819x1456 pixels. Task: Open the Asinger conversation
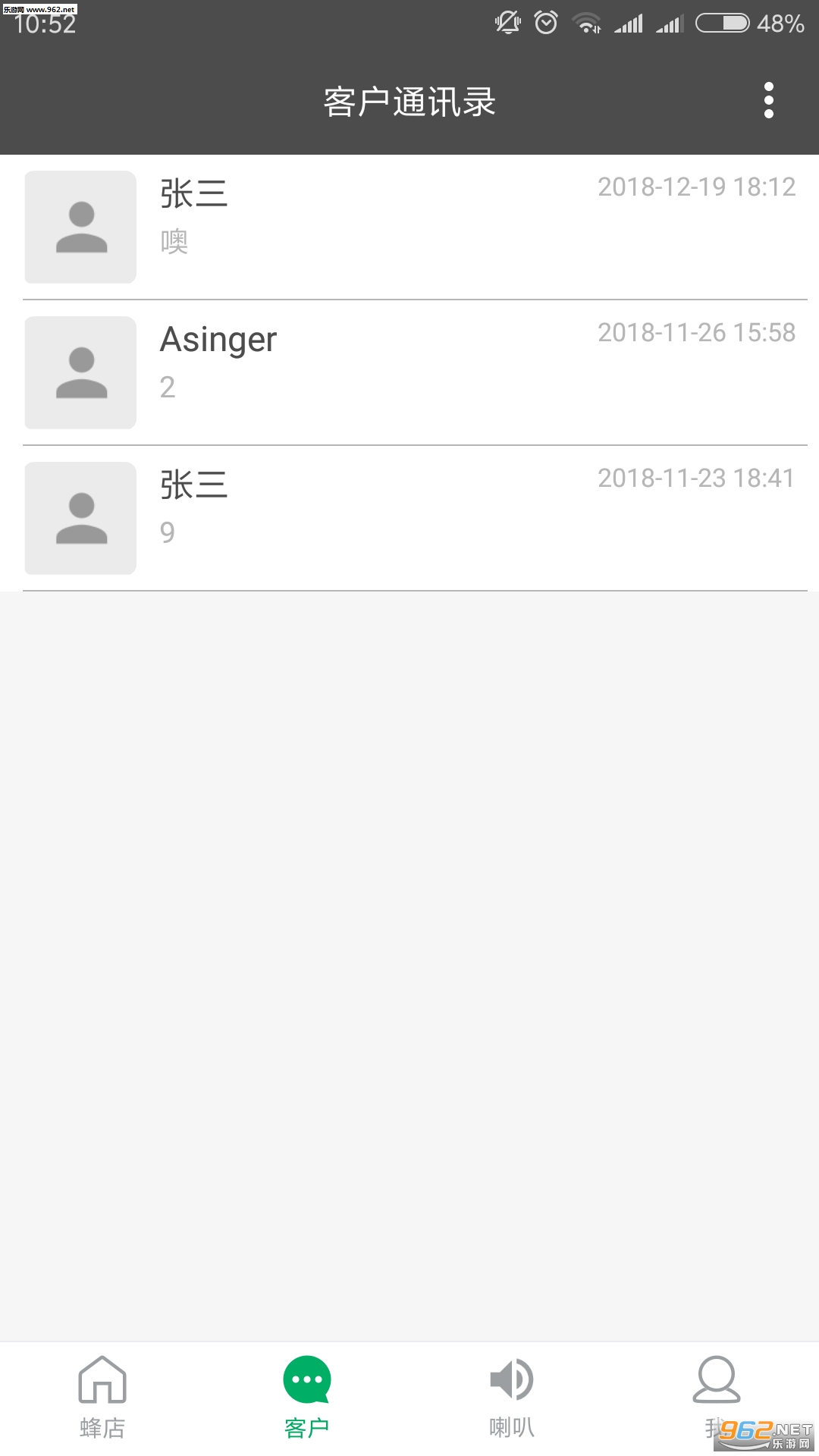(409, 372)
